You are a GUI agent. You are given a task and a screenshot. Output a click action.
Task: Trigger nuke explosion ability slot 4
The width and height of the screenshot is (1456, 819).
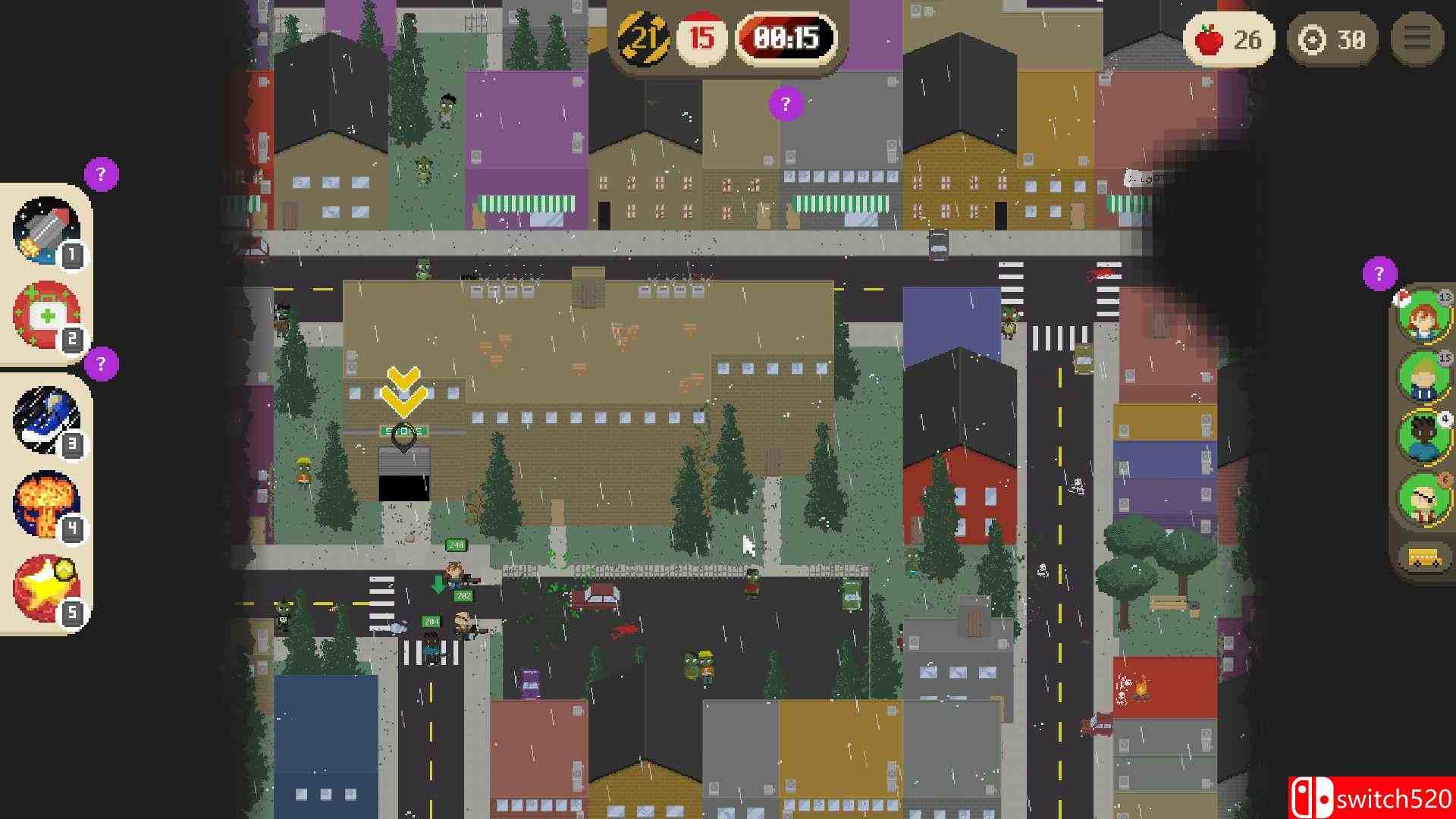[45, 504]
